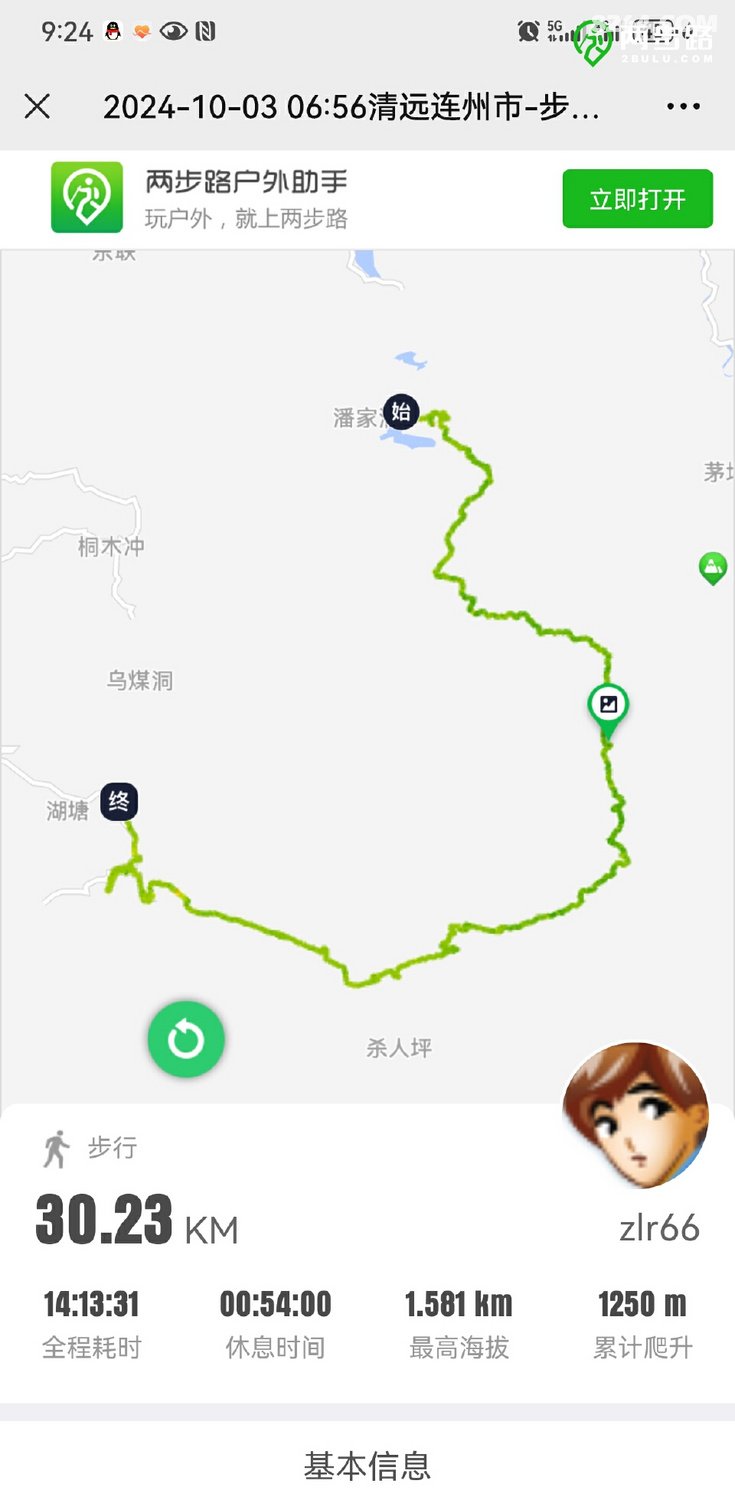The image size is (735, 1500).
Task: Tap the 立即打开 button
Action: click(637, 198)
